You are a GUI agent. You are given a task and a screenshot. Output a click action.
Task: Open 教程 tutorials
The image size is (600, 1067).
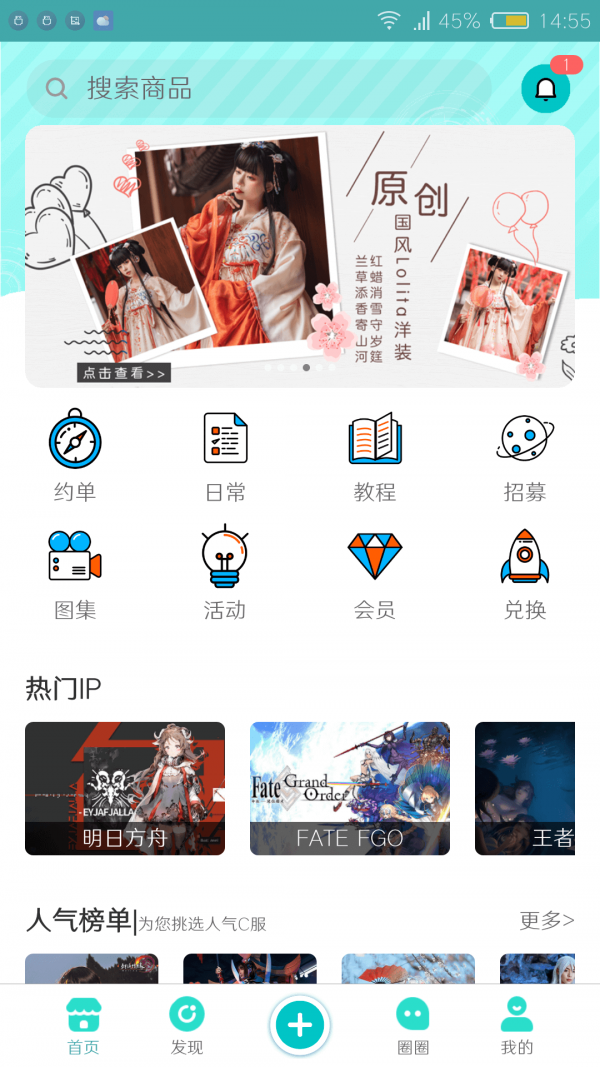point(375,456)
